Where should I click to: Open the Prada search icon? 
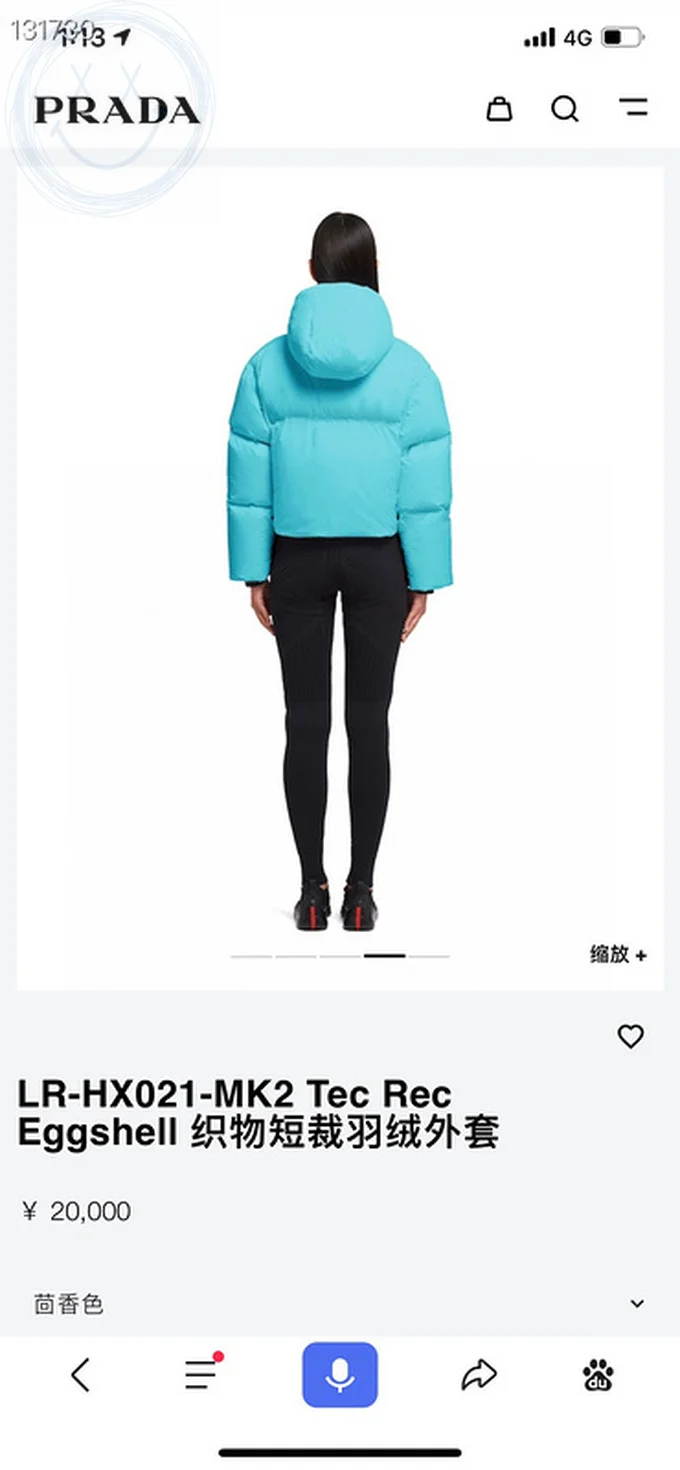coord(565,108)
